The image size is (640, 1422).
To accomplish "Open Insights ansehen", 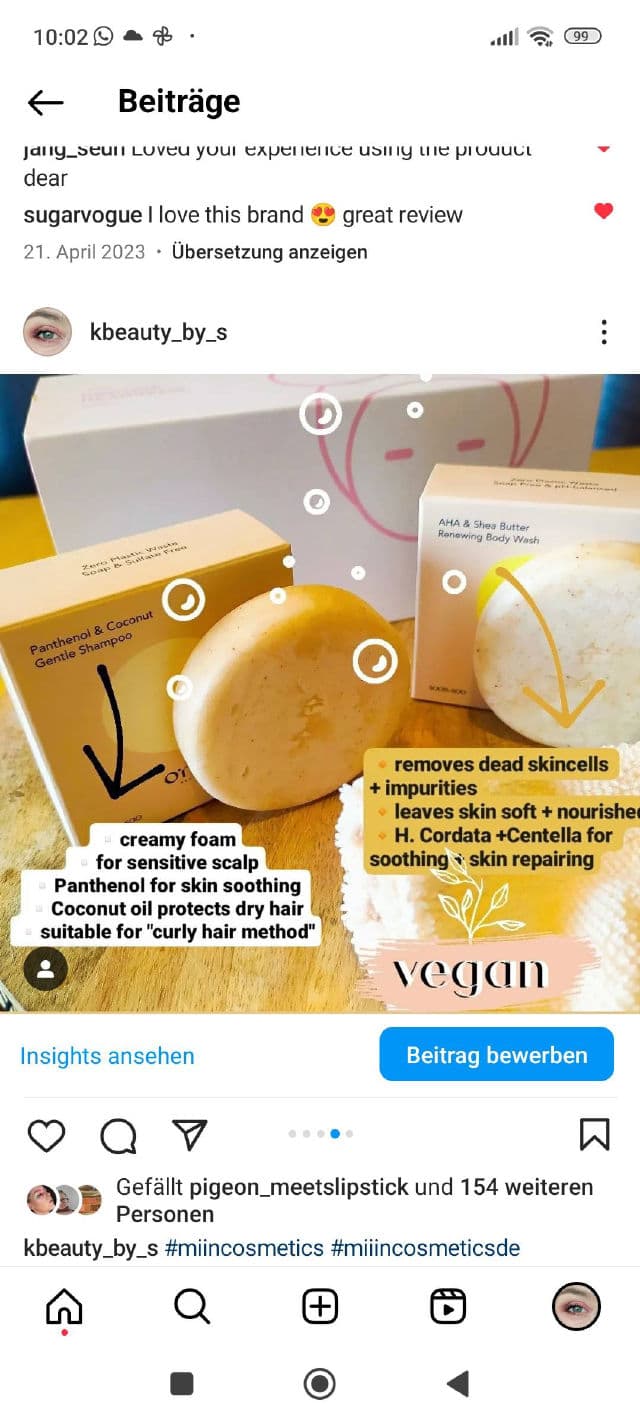I will (107, 1056).
